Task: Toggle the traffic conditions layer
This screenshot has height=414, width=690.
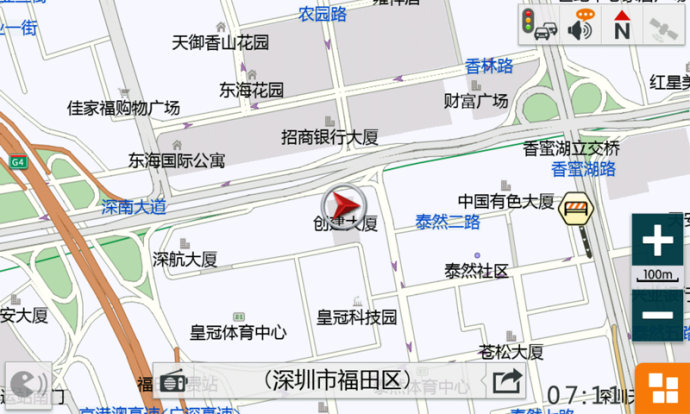Action: [x=539, y=25]
